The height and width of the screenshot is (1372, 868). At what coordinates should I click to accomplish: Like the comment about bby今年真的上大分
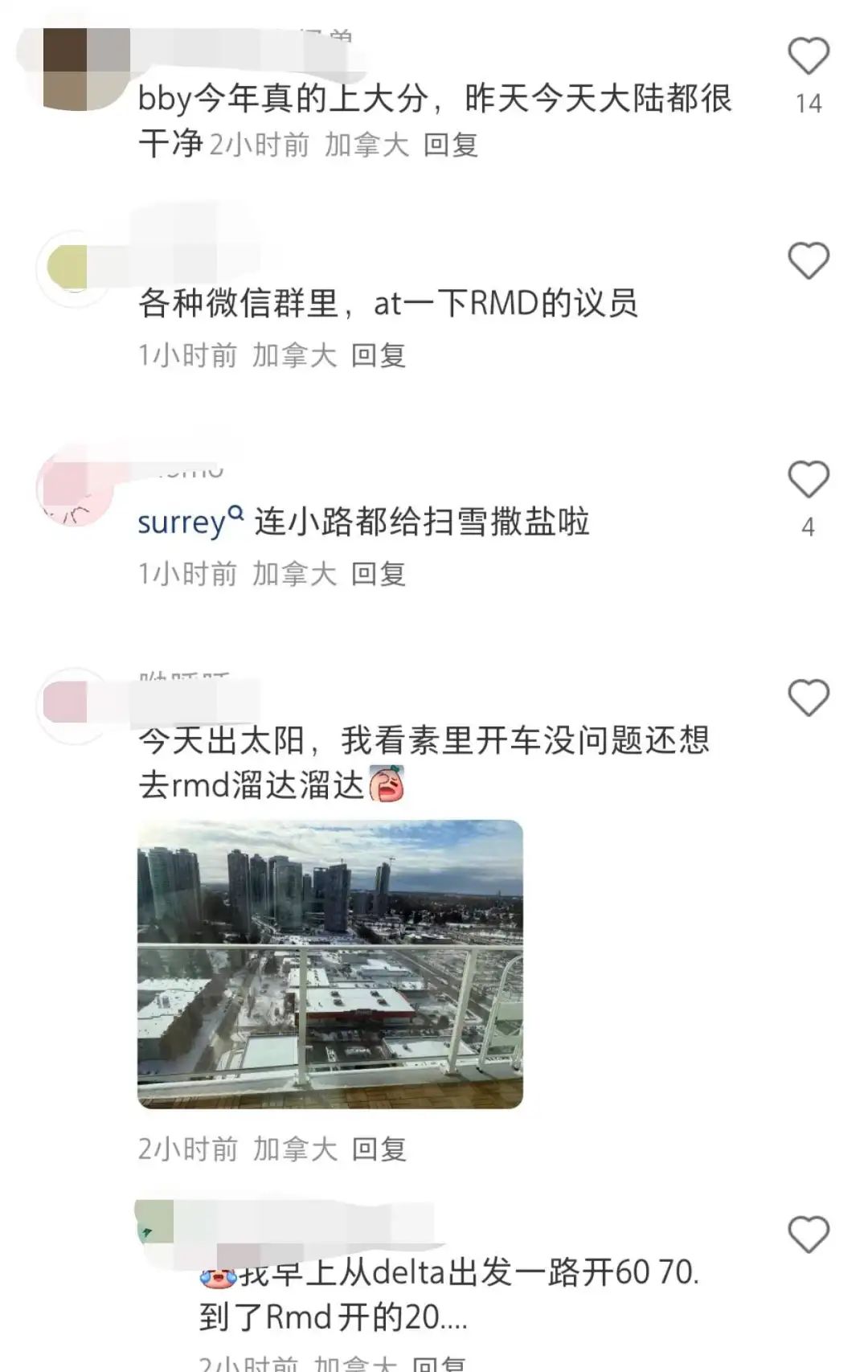(808, 56)
